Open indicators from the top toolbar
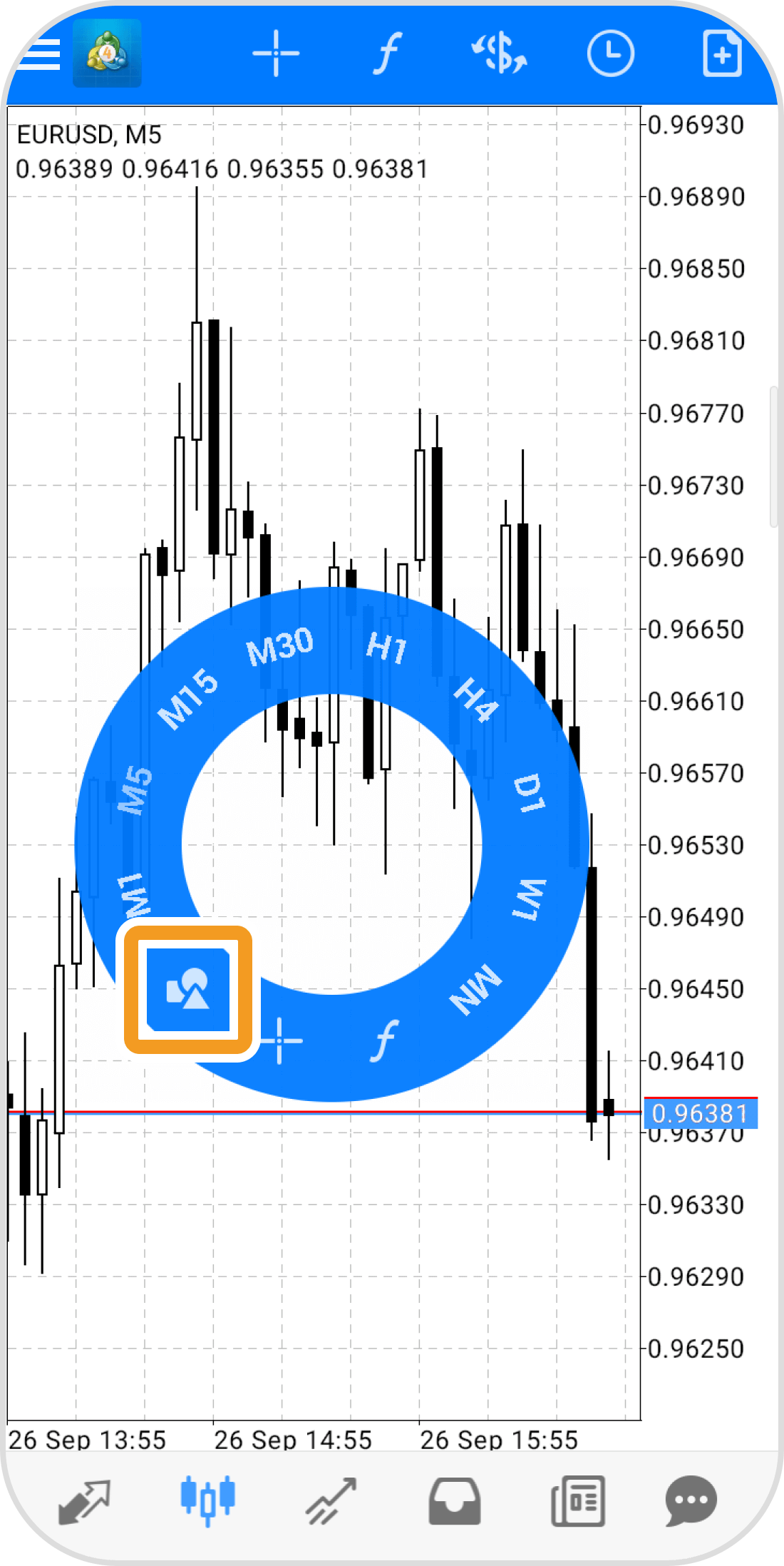This screenshot has width=784, height=1566. click(x=387, y=54)
